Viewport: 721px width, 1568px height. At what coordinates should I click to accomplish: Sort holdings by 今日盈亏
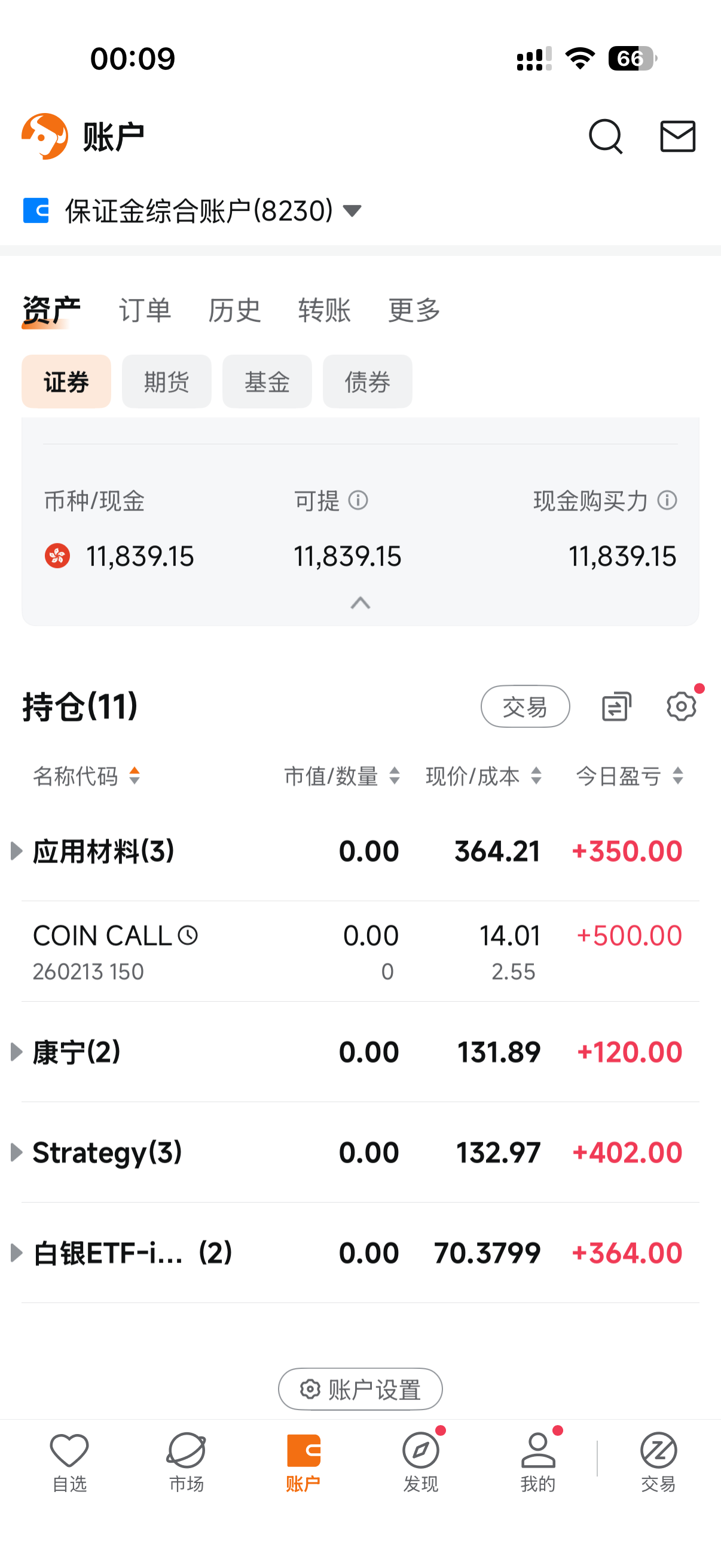630,776
